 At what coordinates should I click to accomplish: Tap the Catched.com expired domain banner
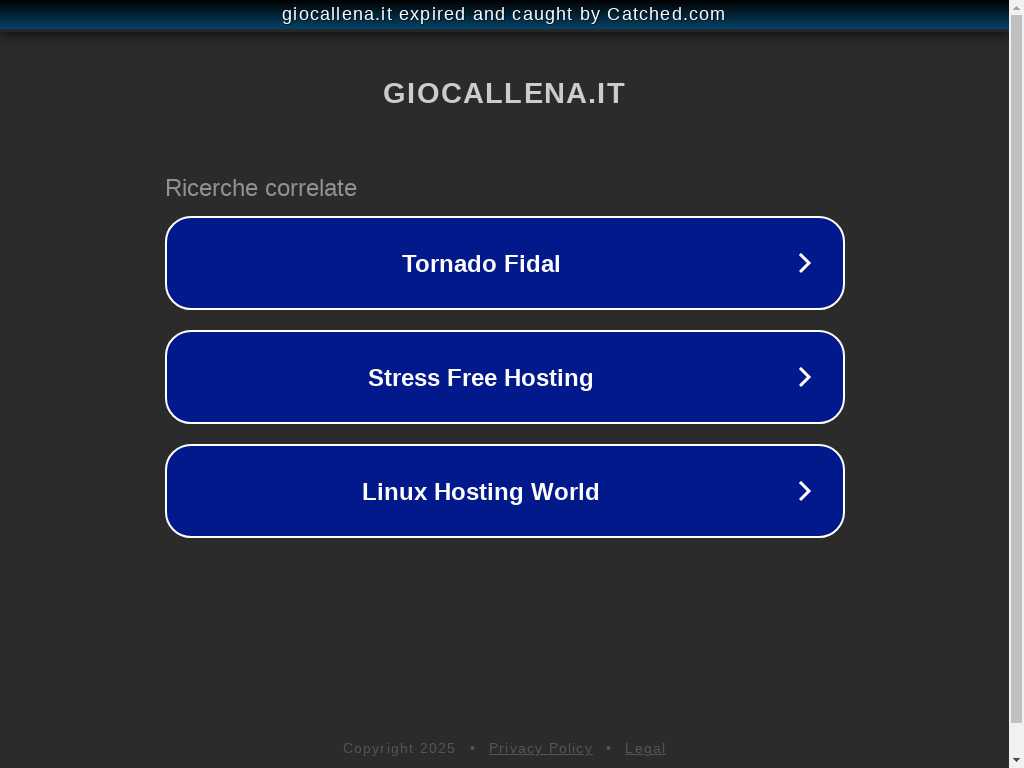point(504,14)
